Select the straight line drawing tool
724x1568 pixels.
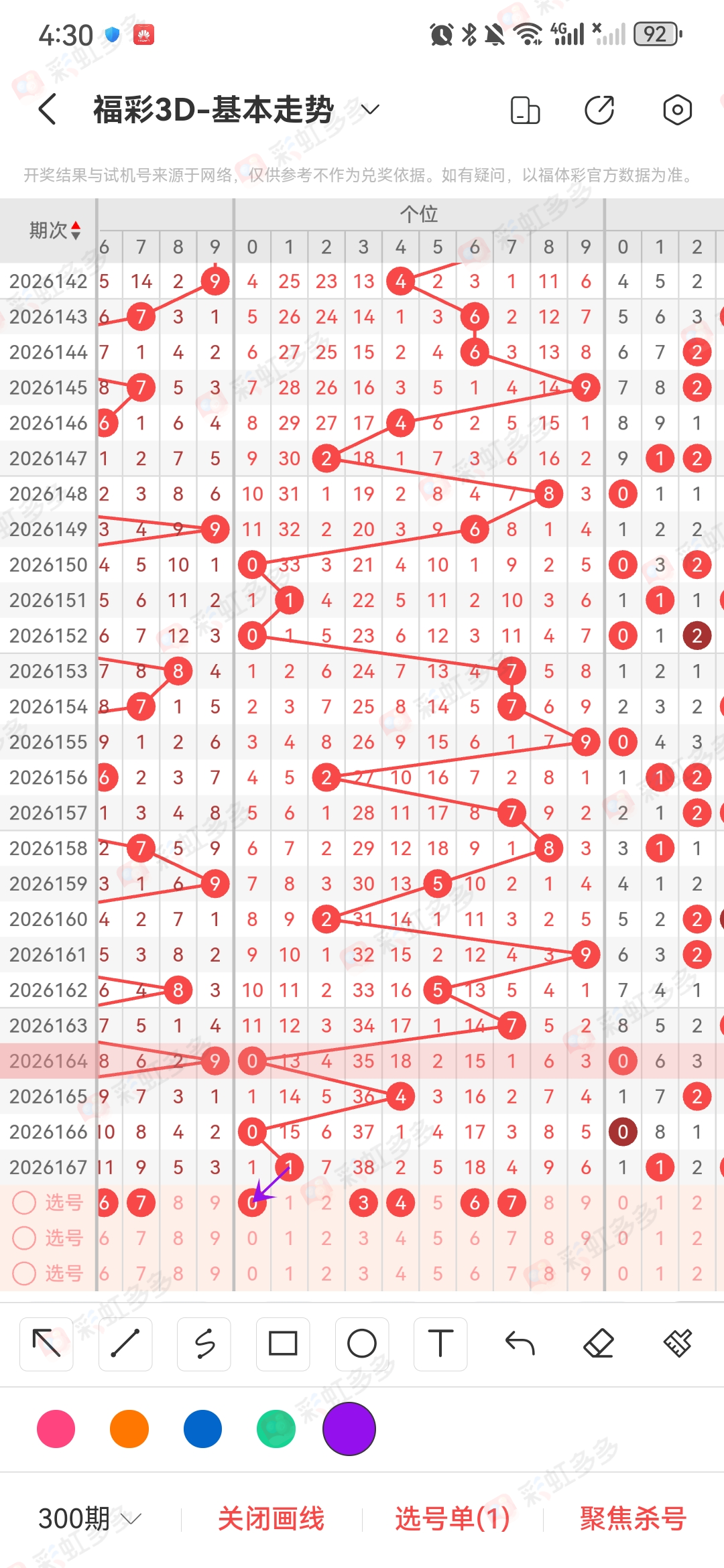125,1344
